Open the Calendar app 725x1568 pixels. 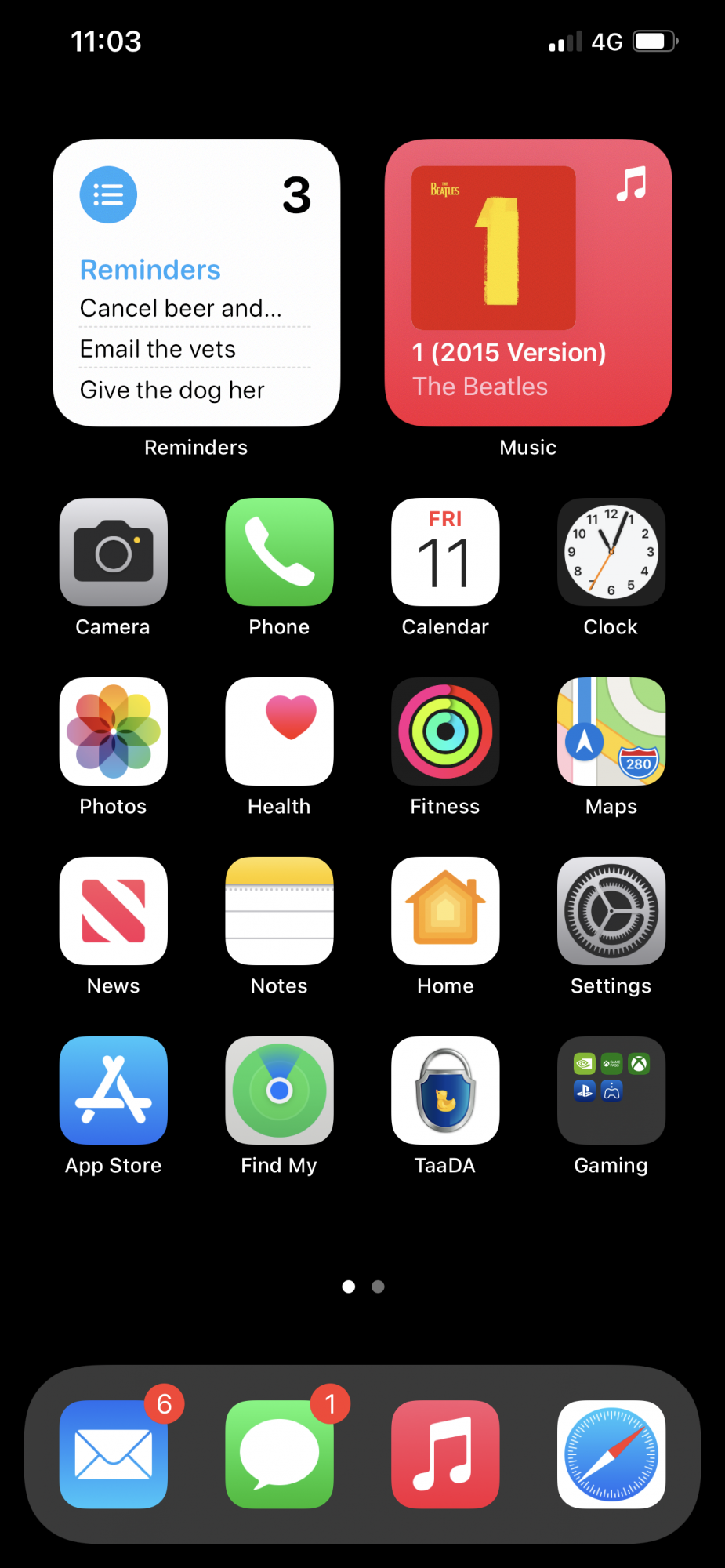point(445,552)
